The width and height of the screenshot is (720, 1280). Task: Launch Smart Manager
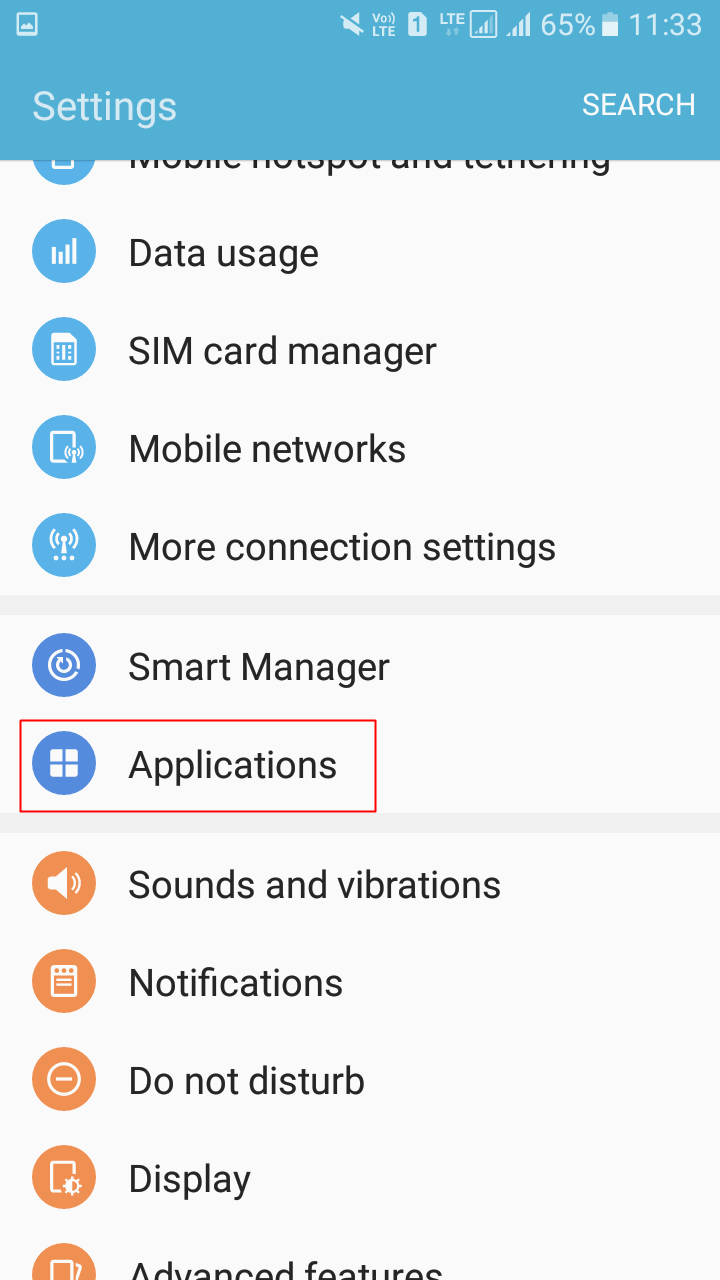360,665
